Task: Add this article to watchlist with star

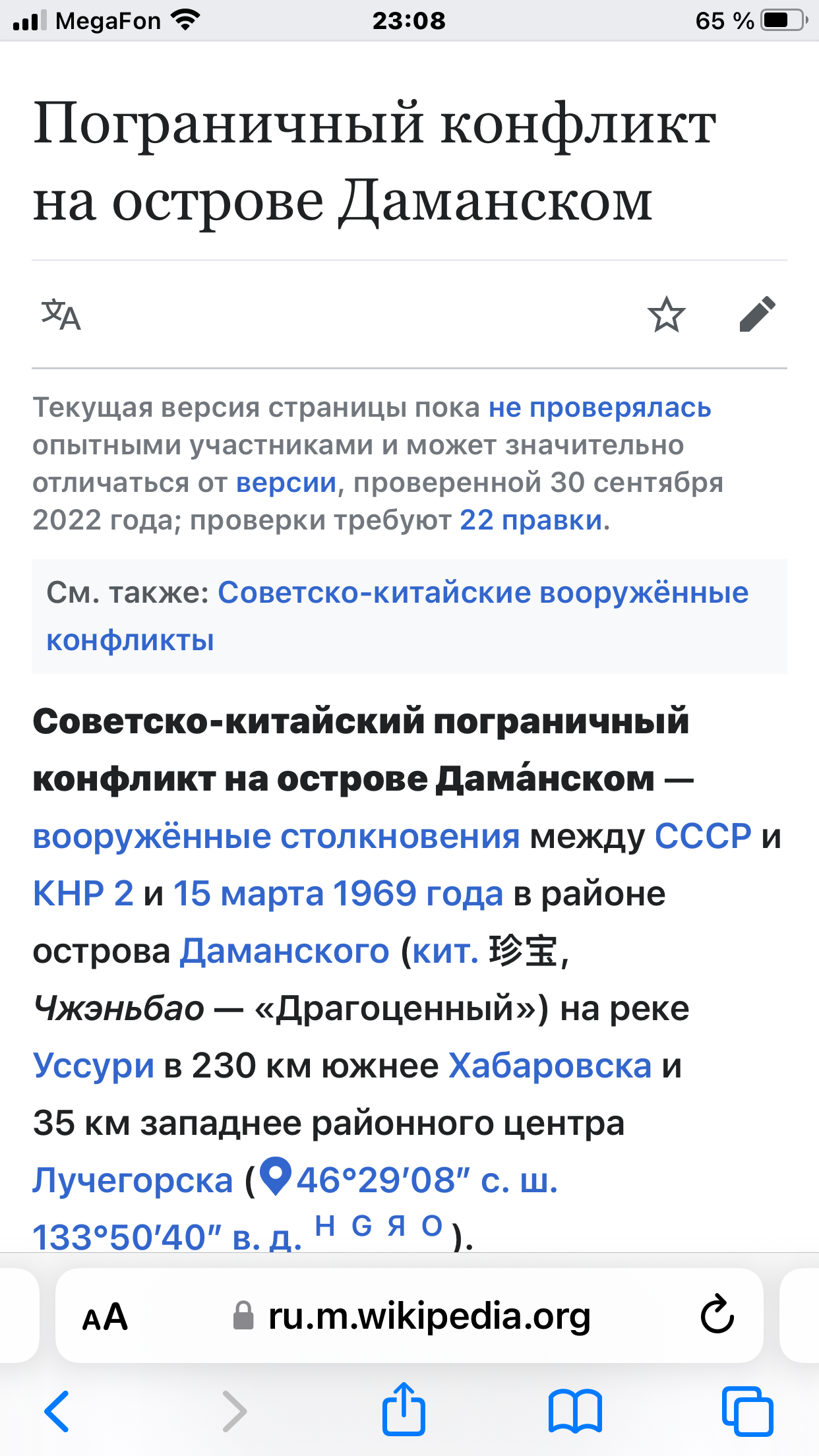Action: pos(666,315)
